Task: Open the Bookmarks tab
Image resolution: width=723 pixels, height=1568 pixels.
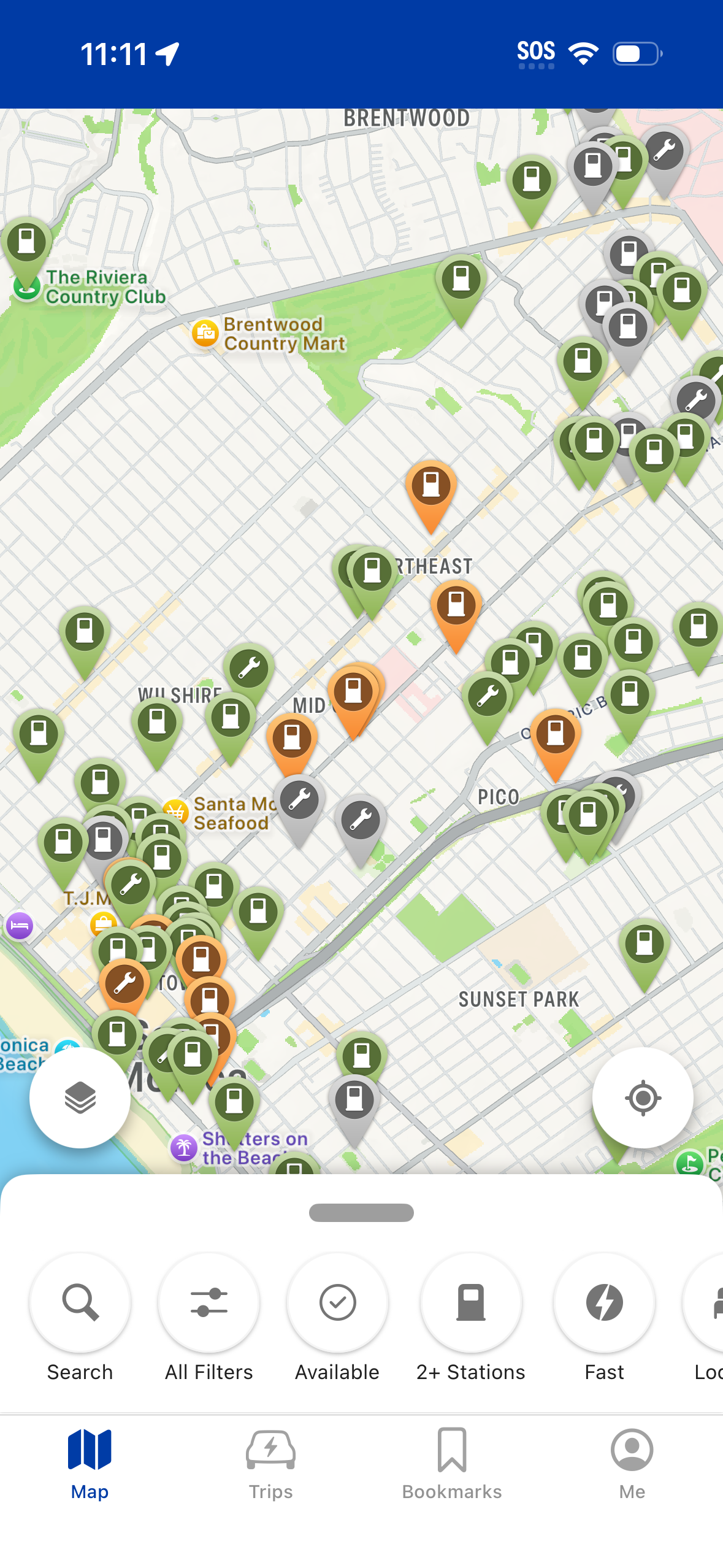Action: (x=452, y=1464)
